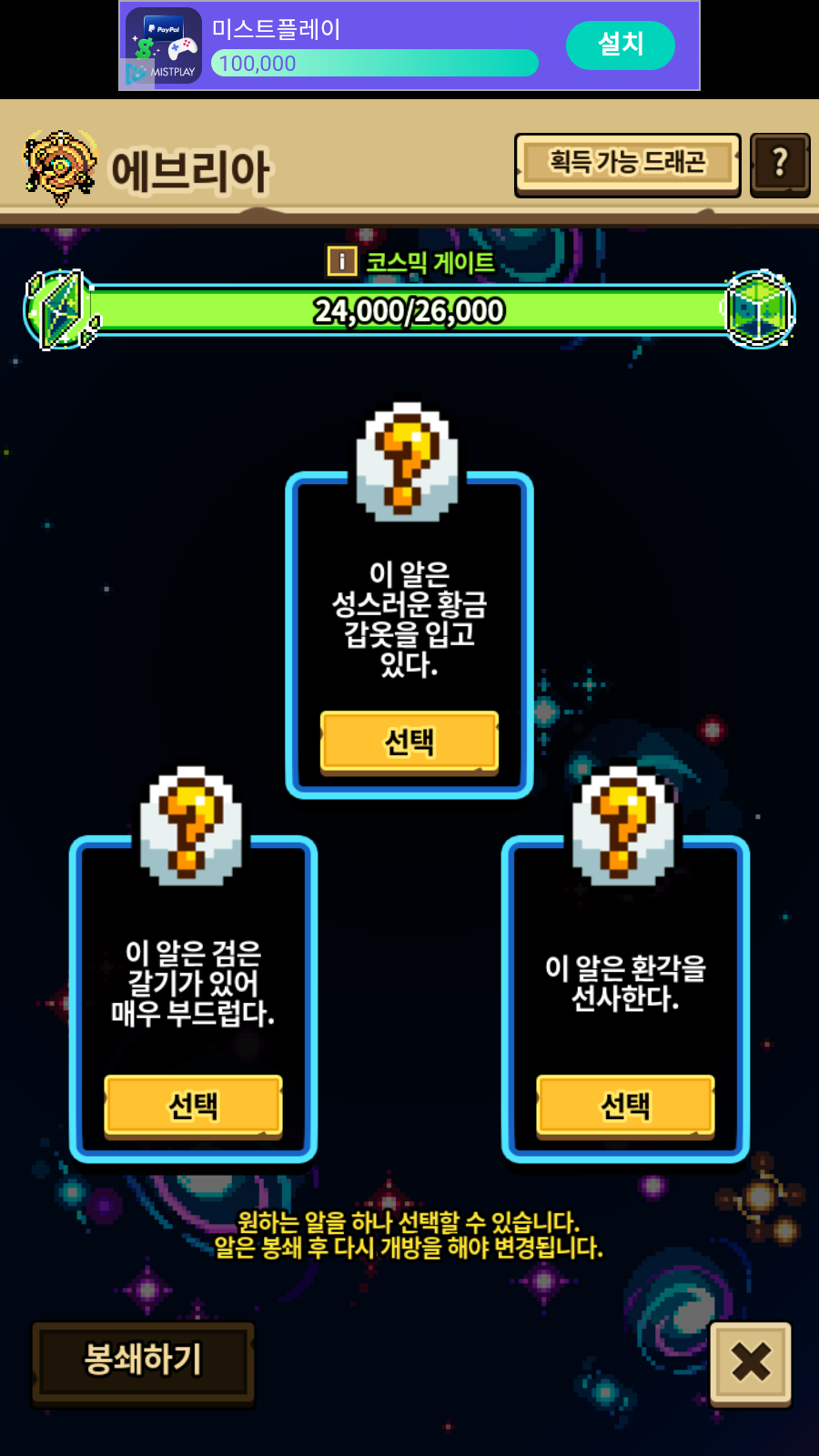
Task: Close the egg selection screen with X
Action: coord(750,1362)
